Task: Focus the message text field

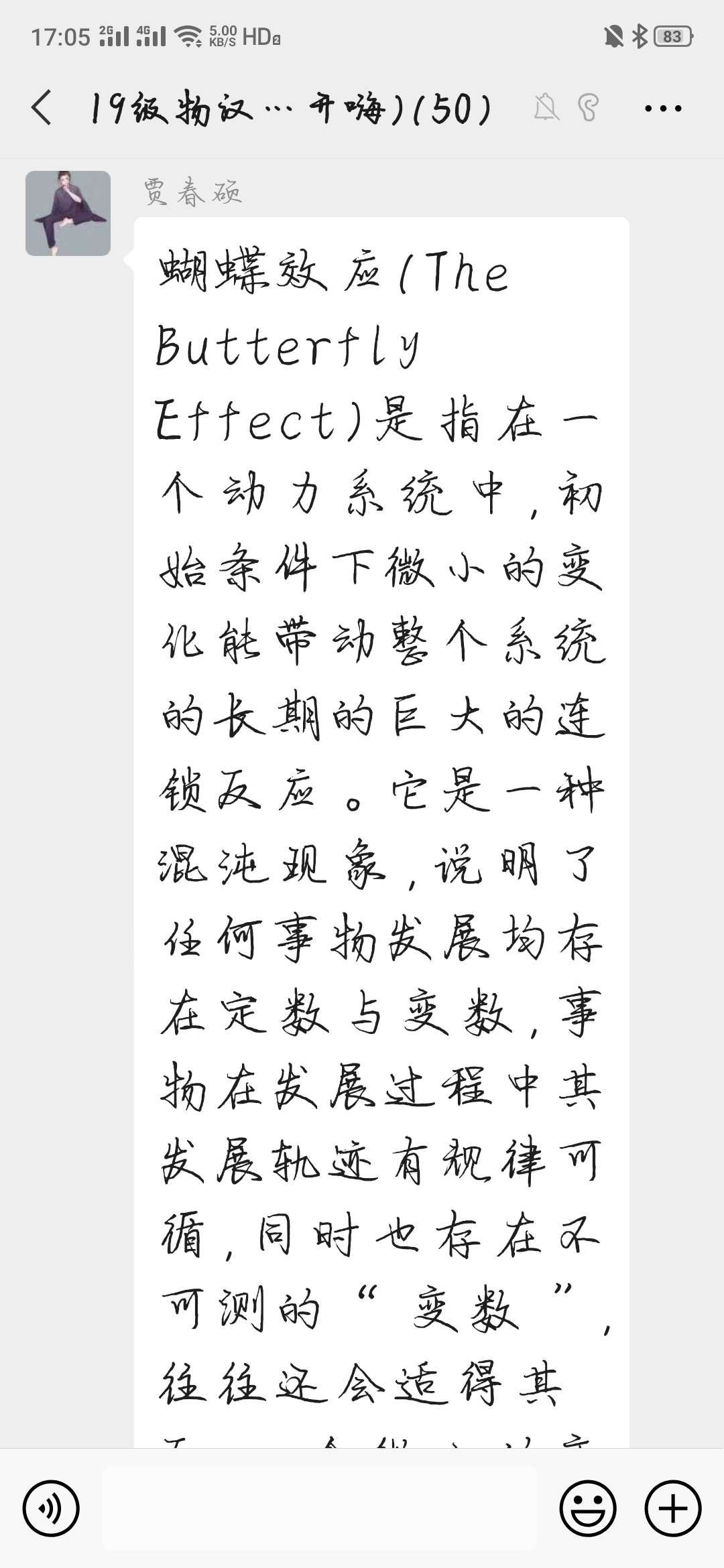Action: (x=319, y=1508)
